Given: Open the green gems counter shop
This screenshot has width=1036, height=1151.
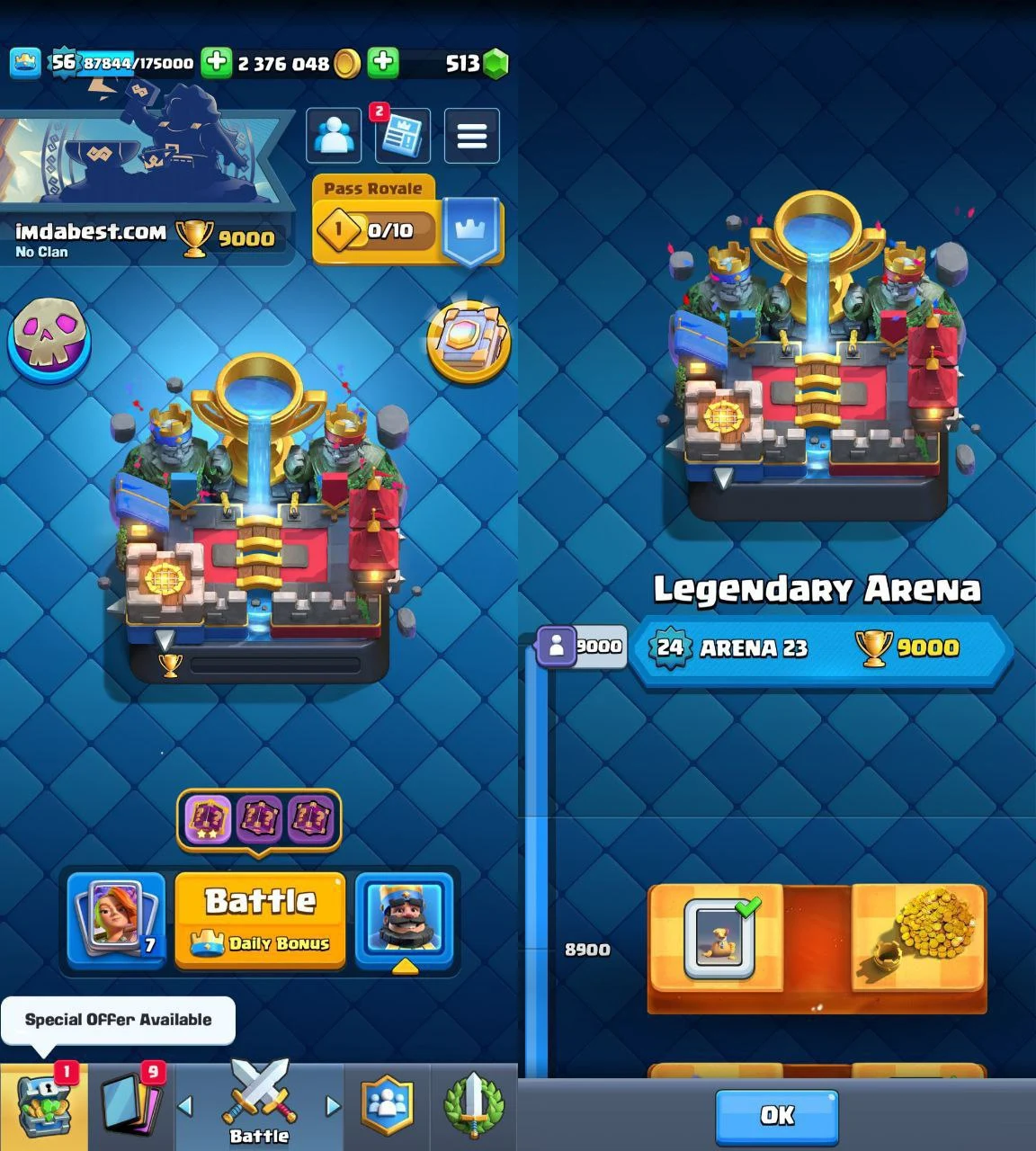Looking at the screenshot, I should [477, 63].
